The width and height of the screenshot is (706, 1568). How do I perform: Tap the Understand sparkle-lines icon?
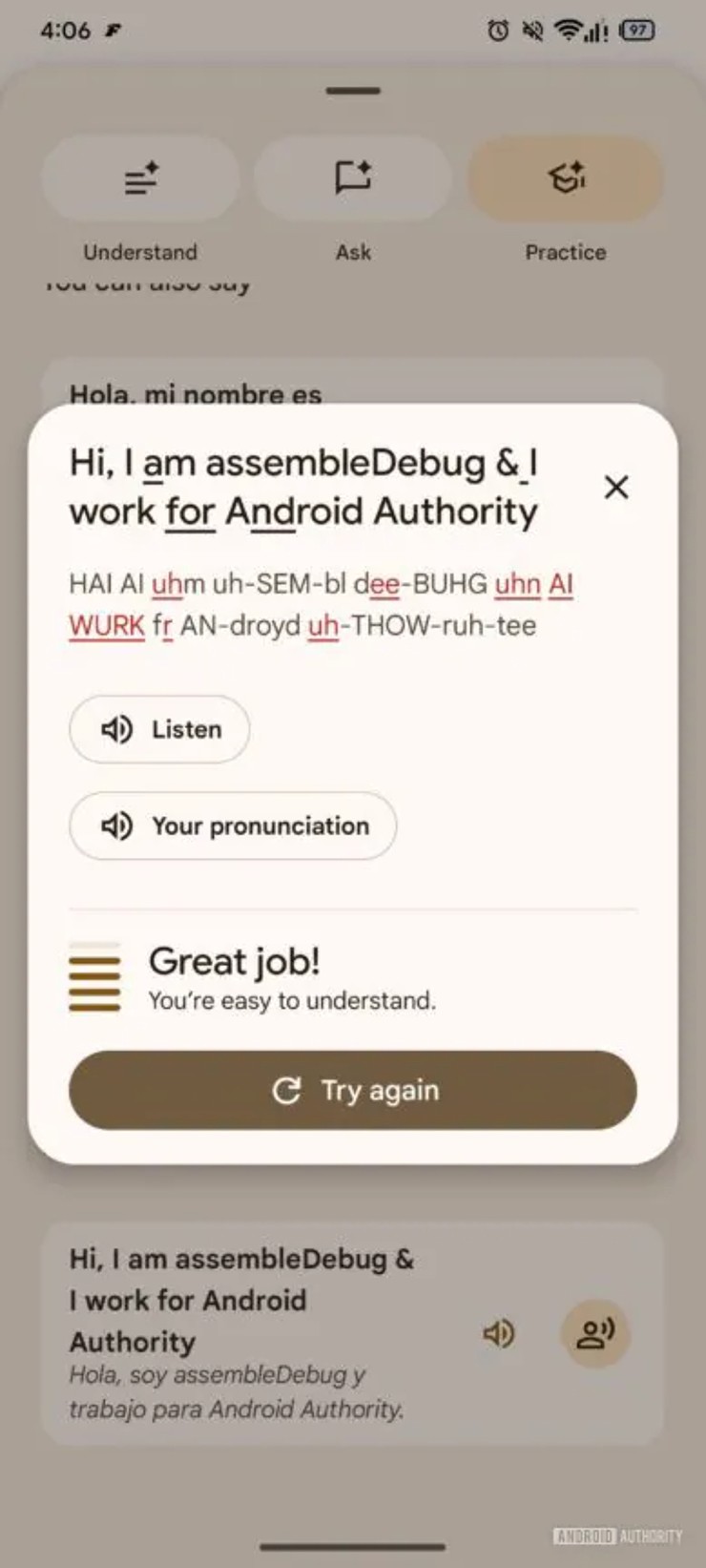(x=139, y=178)
